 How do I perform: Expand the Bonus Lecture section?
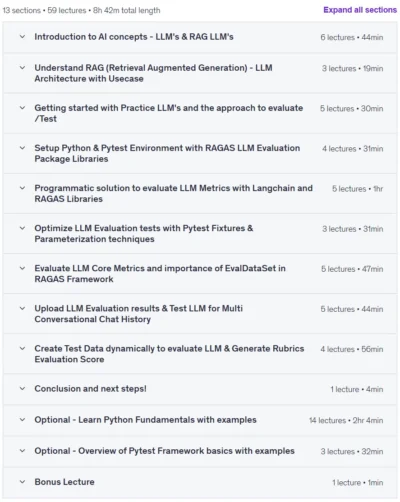200,482
